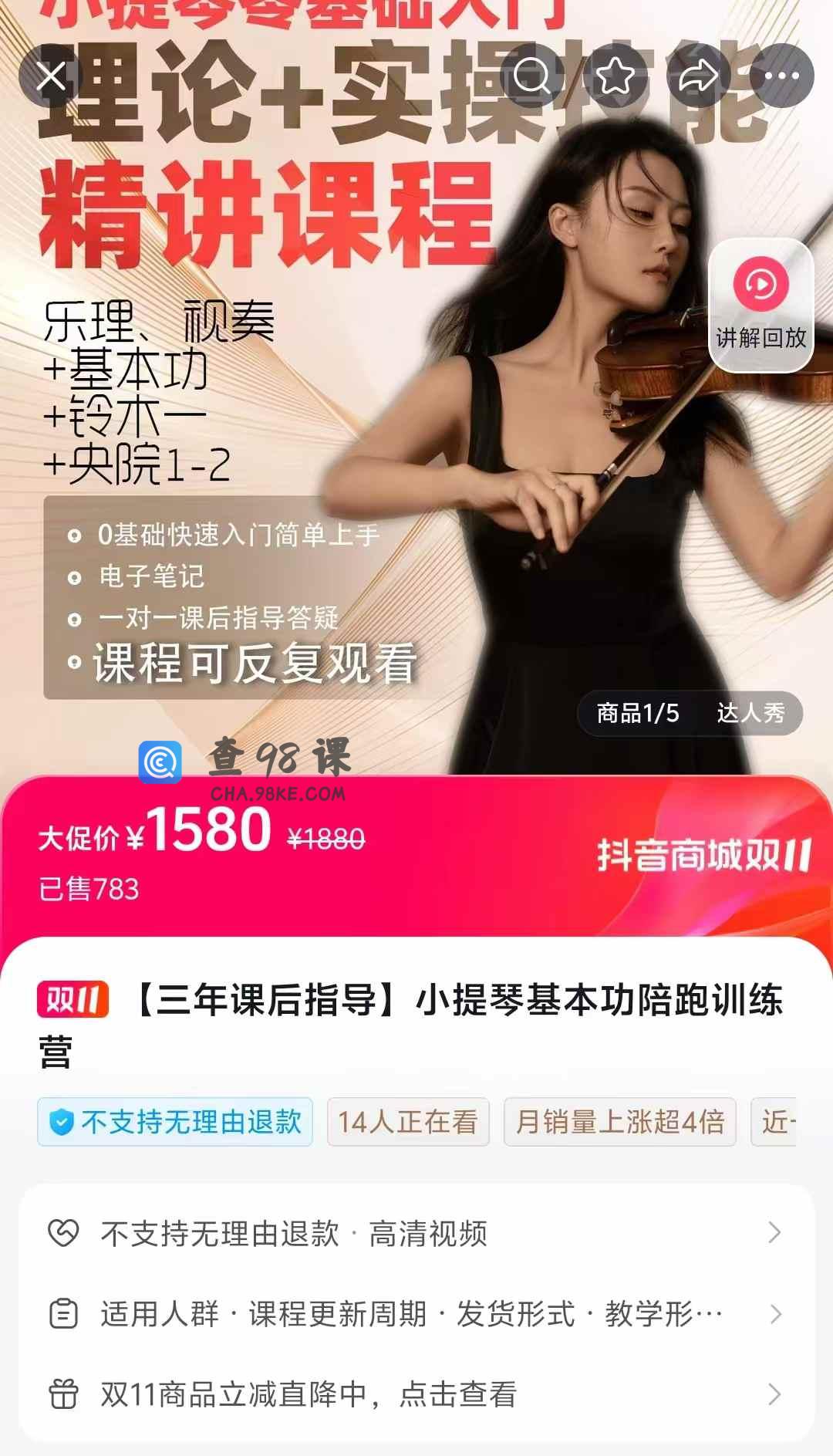Tap the 不支持无理由退款 chip
Screen dimensions: 833x1456
175,1122
